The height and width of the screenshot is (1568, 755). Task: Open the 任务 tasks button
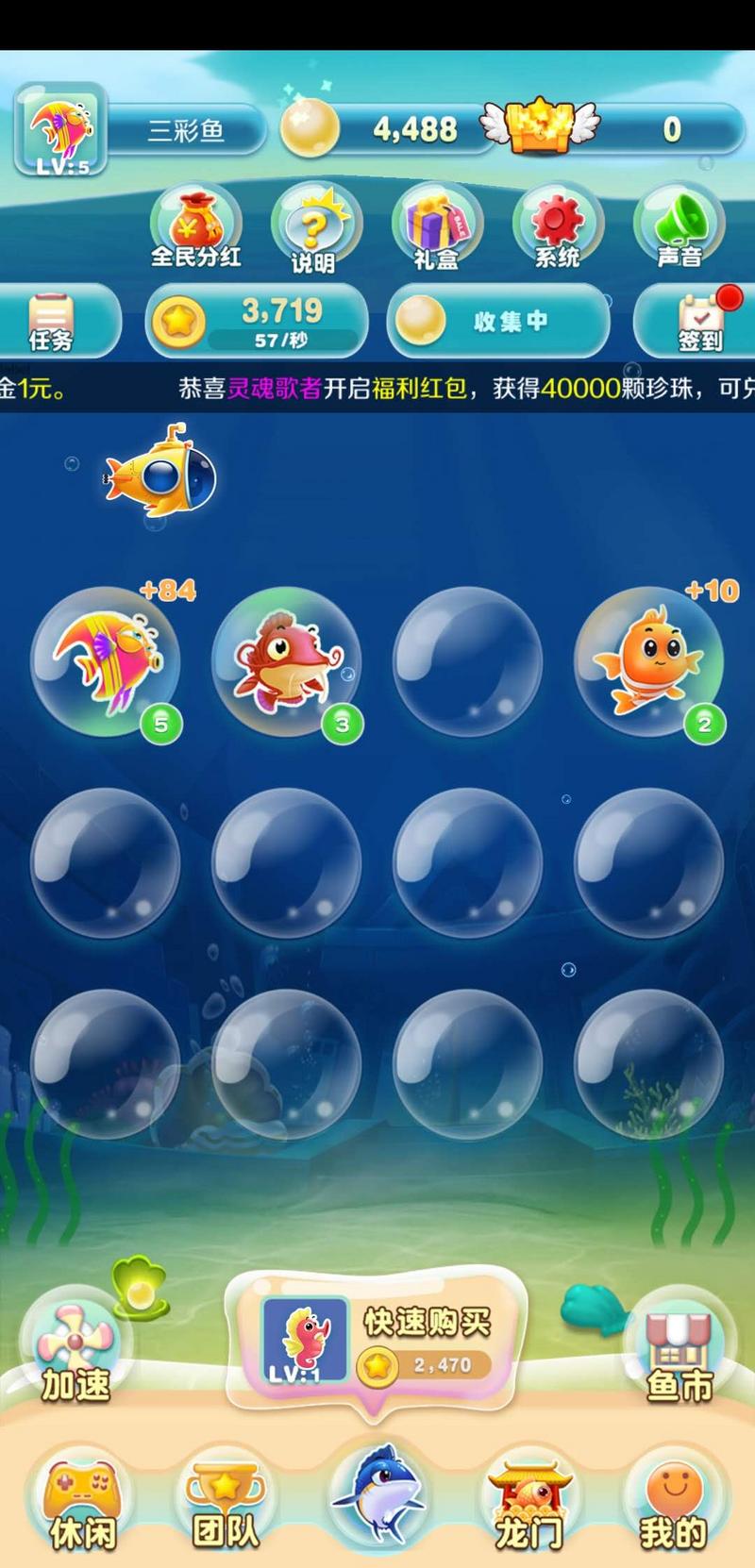click(x=52, y=322)
